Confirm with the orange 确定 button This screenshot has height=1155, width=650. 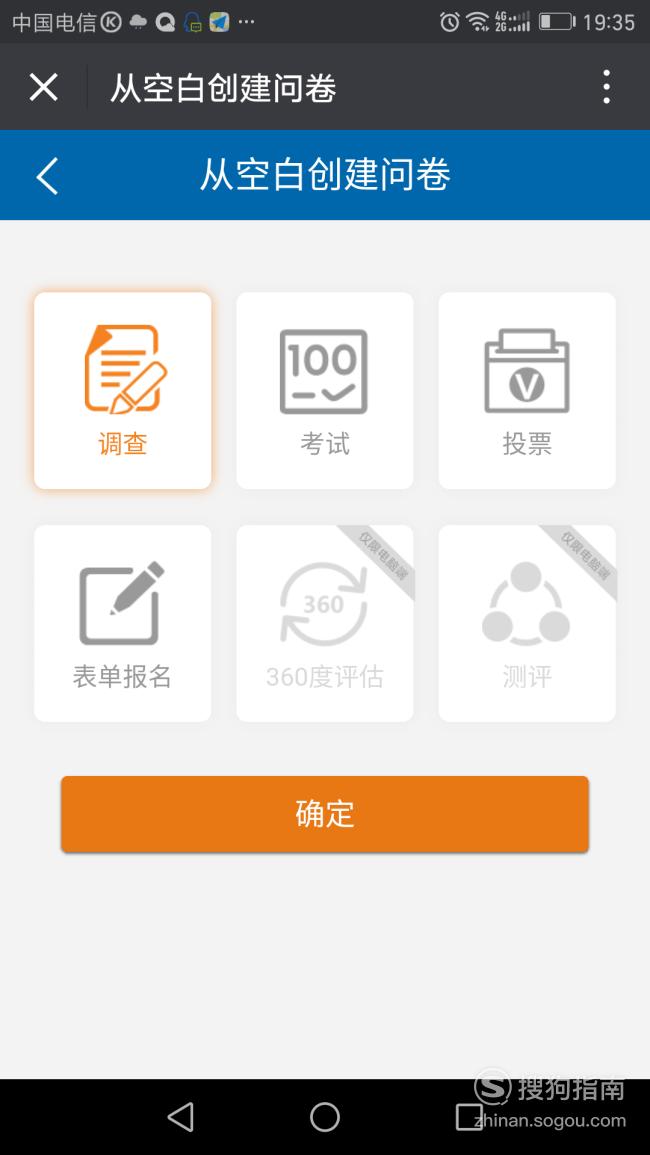coord(325,814)
